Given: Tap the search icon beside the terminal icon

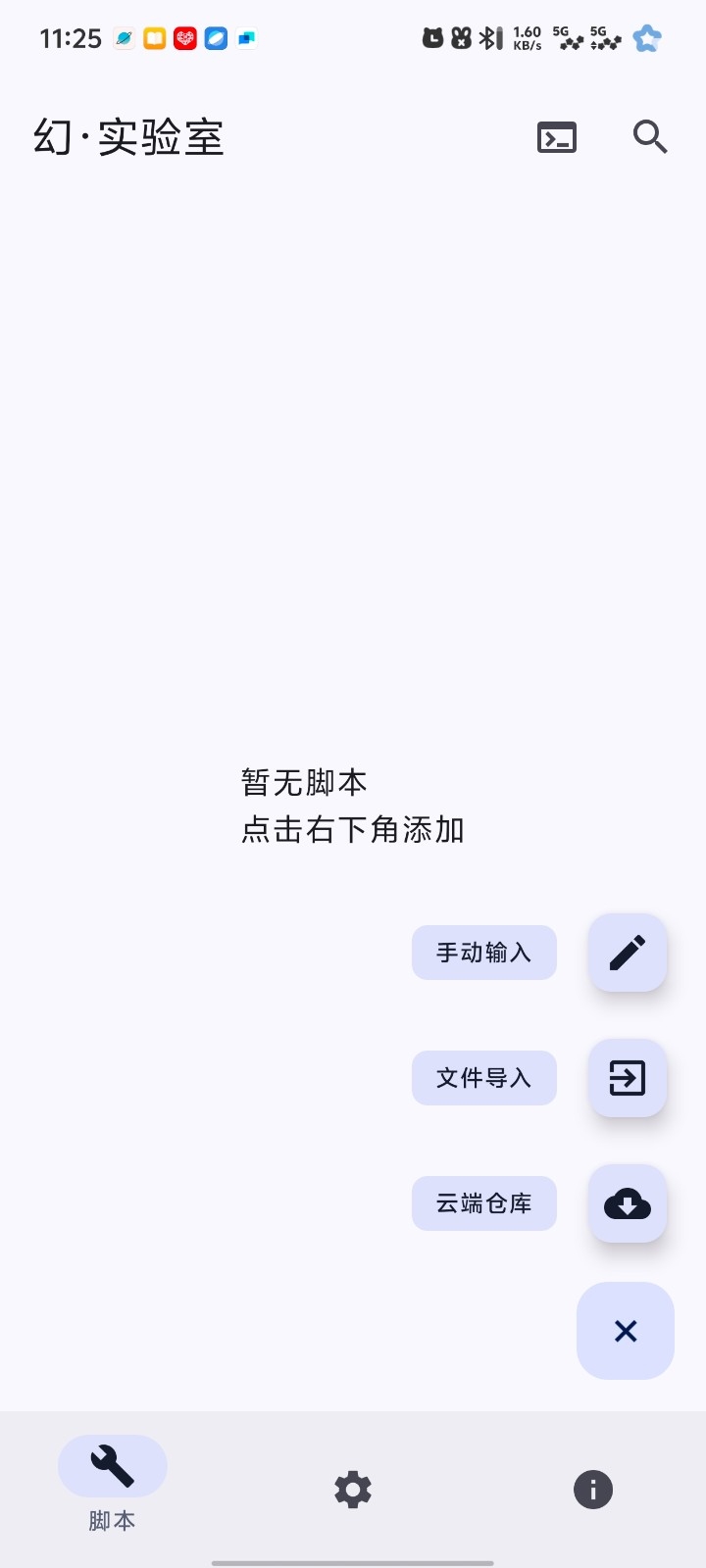Looking at the screenshot, I should click(650, 138).
